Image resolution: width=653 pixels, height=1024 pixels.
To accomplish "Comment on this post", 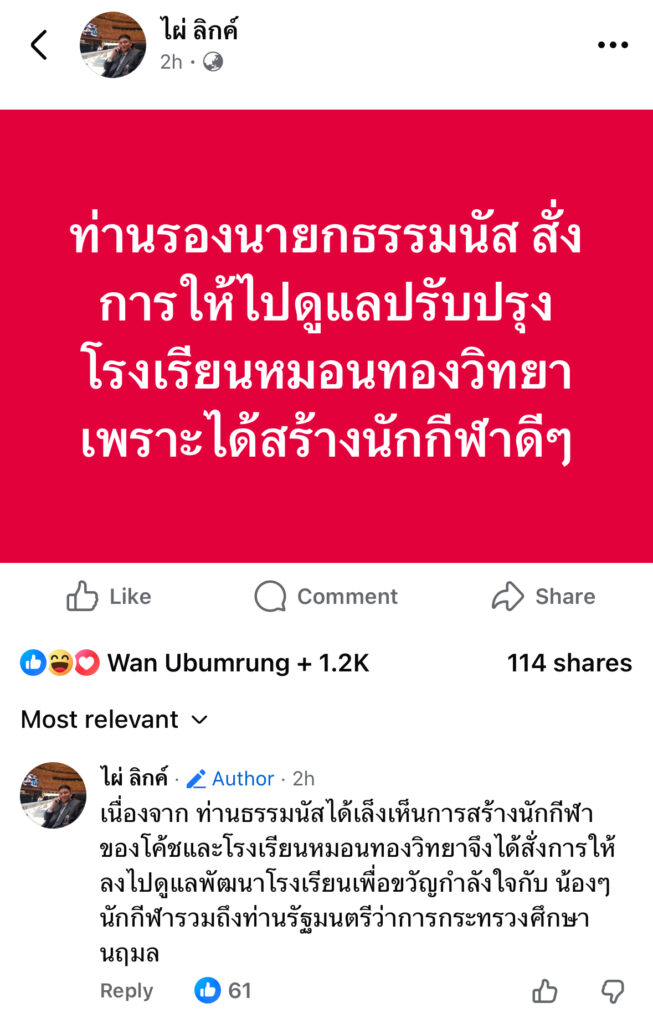I will 326,597.
